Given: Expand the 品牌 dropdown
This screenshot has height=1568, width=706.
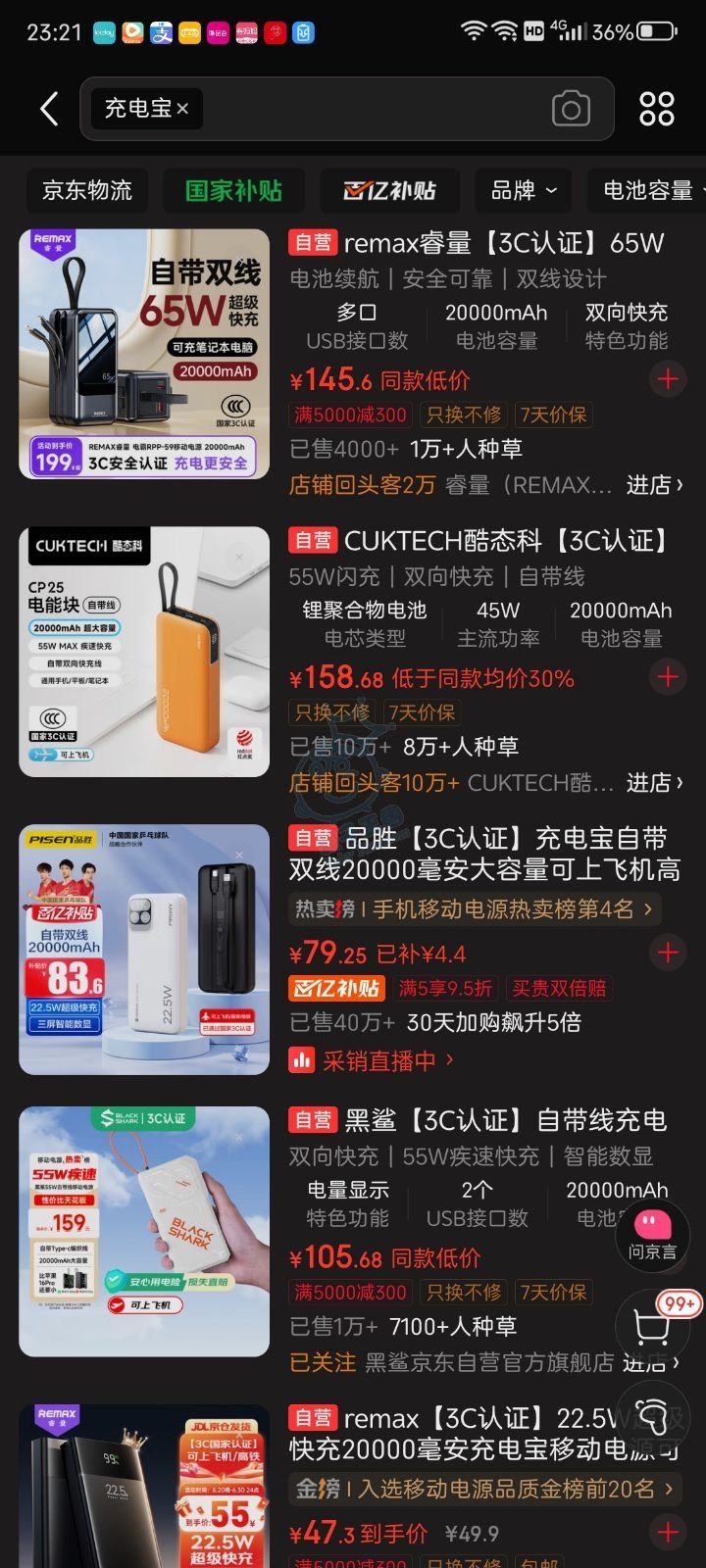Looking at the screenshot, I should [x=524, y=190].
